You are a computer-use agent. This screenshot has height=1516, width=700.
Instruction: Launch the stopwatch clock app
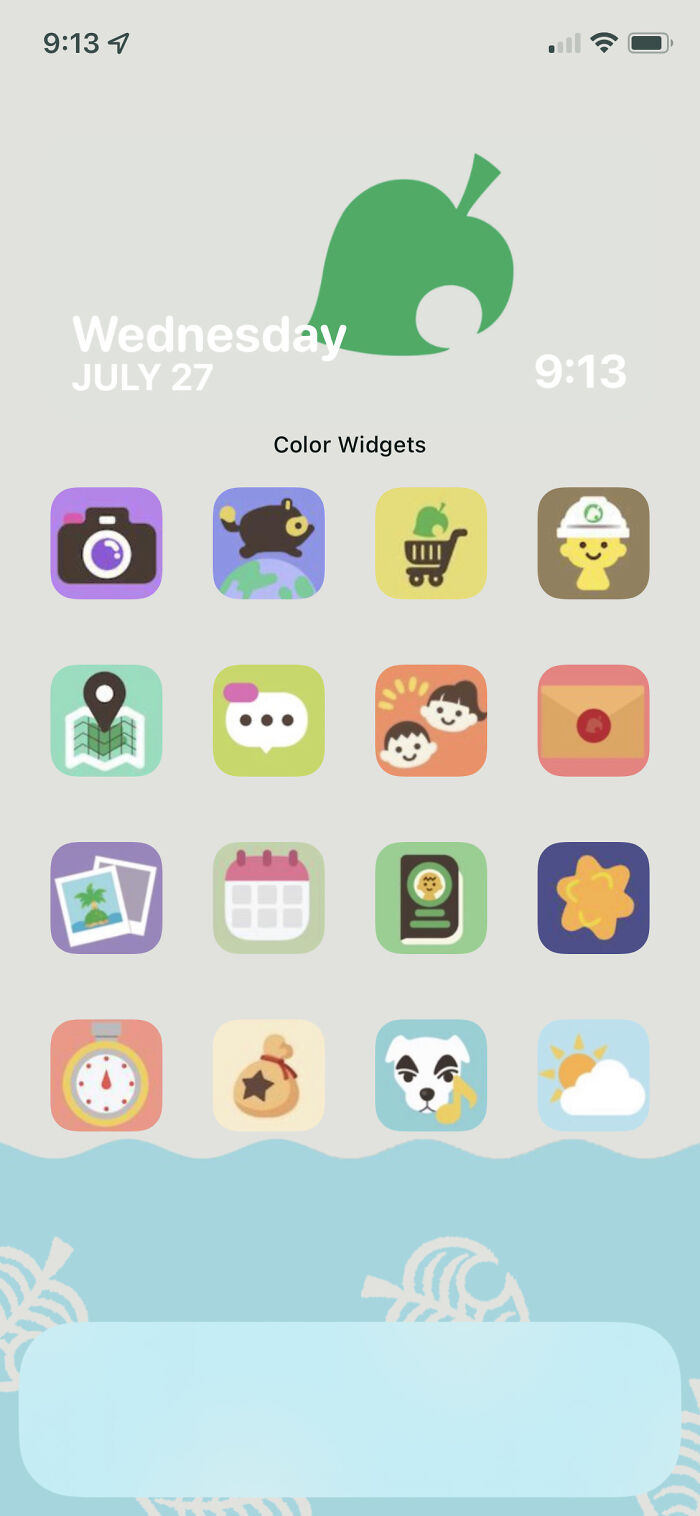106,1075
